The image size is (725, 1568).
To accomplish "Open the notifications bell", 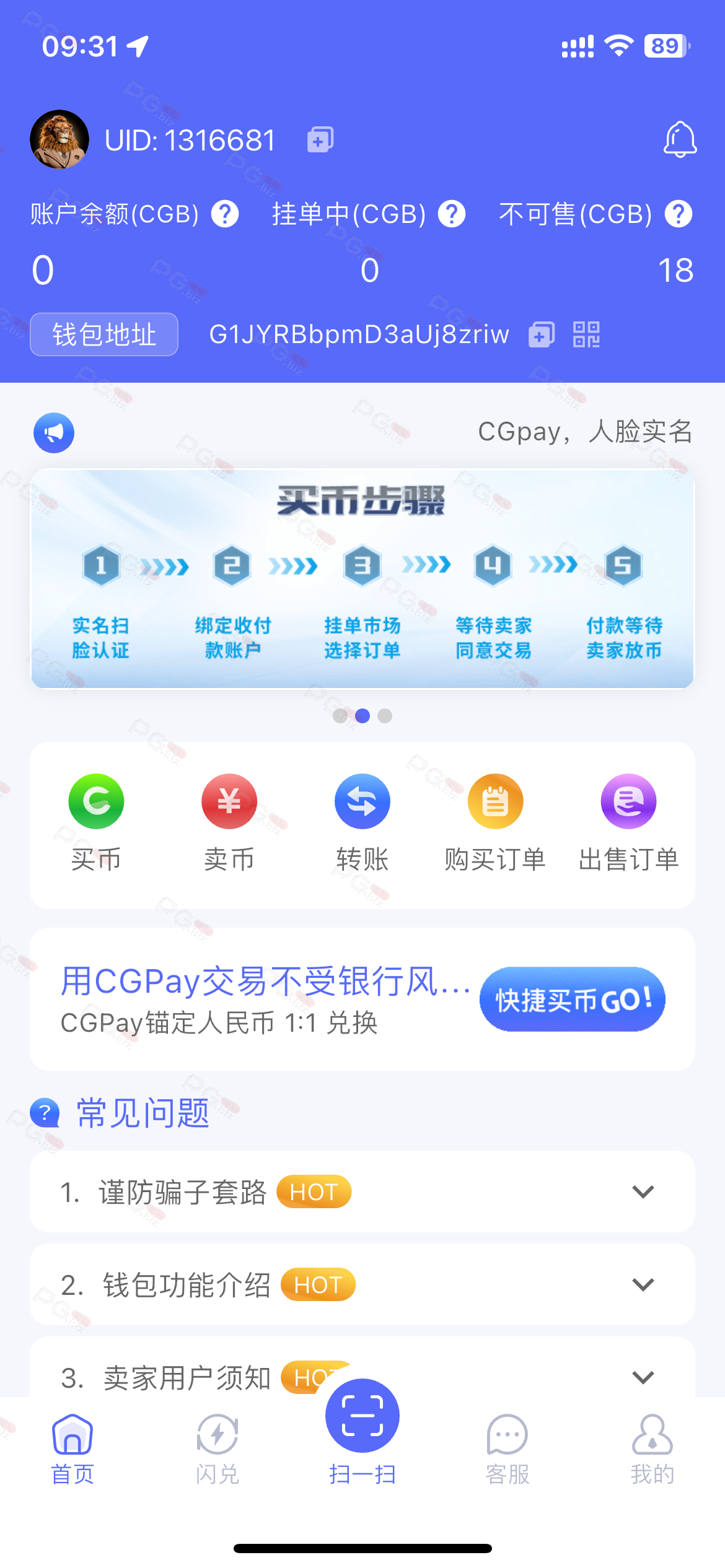I will point(680,139).
